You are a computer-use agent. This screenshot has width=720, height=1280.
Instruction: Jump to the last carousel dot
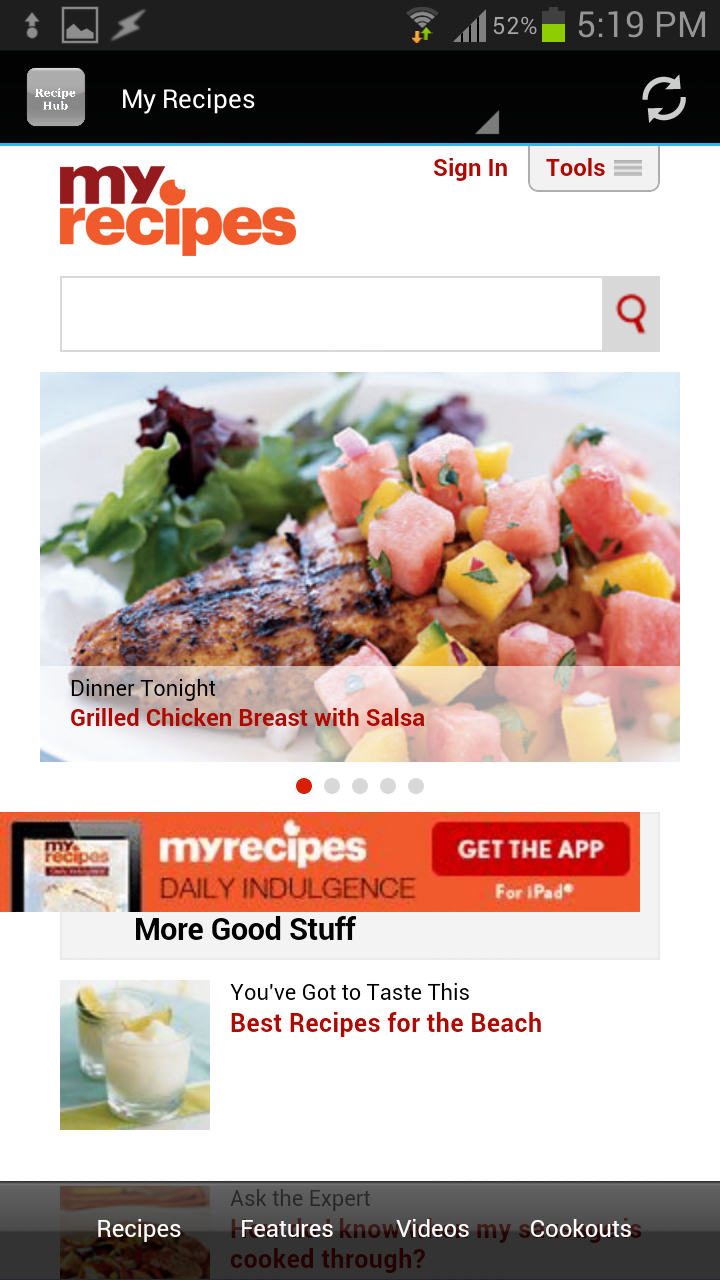point(415,786)
